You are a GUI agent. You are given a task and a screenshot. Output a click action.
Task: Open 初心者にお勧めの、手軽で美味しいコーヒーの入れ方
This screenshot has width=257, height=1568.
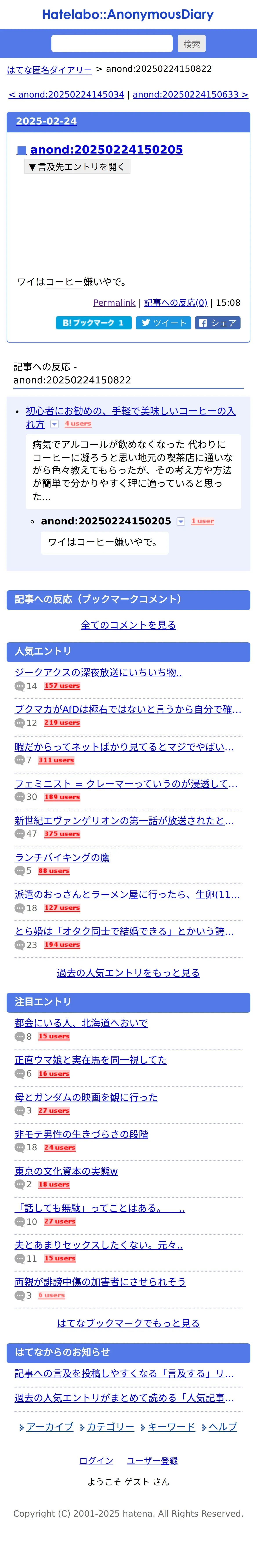[130, 412]
